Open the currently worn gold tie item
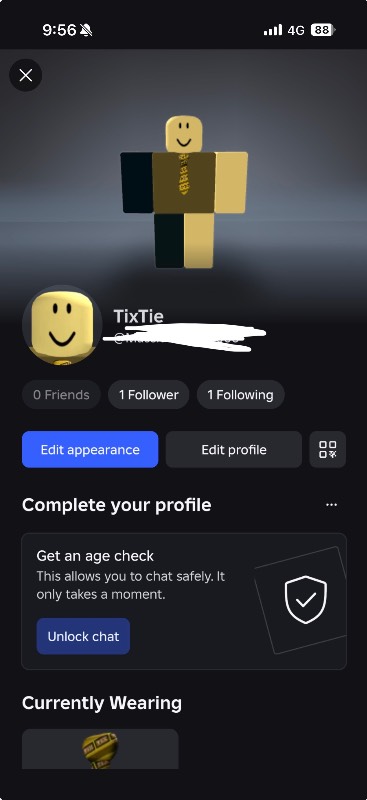The height and width of the screenshot is (800, 367). point(100,749)
